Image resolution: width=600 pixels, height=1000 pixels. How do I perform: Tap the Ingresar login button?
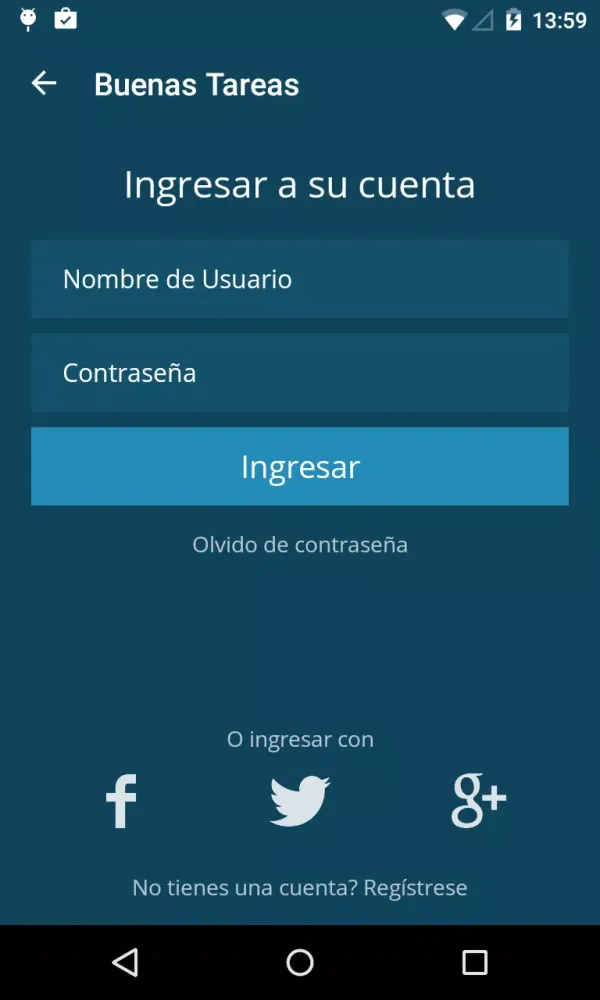[x=300, y=467]
